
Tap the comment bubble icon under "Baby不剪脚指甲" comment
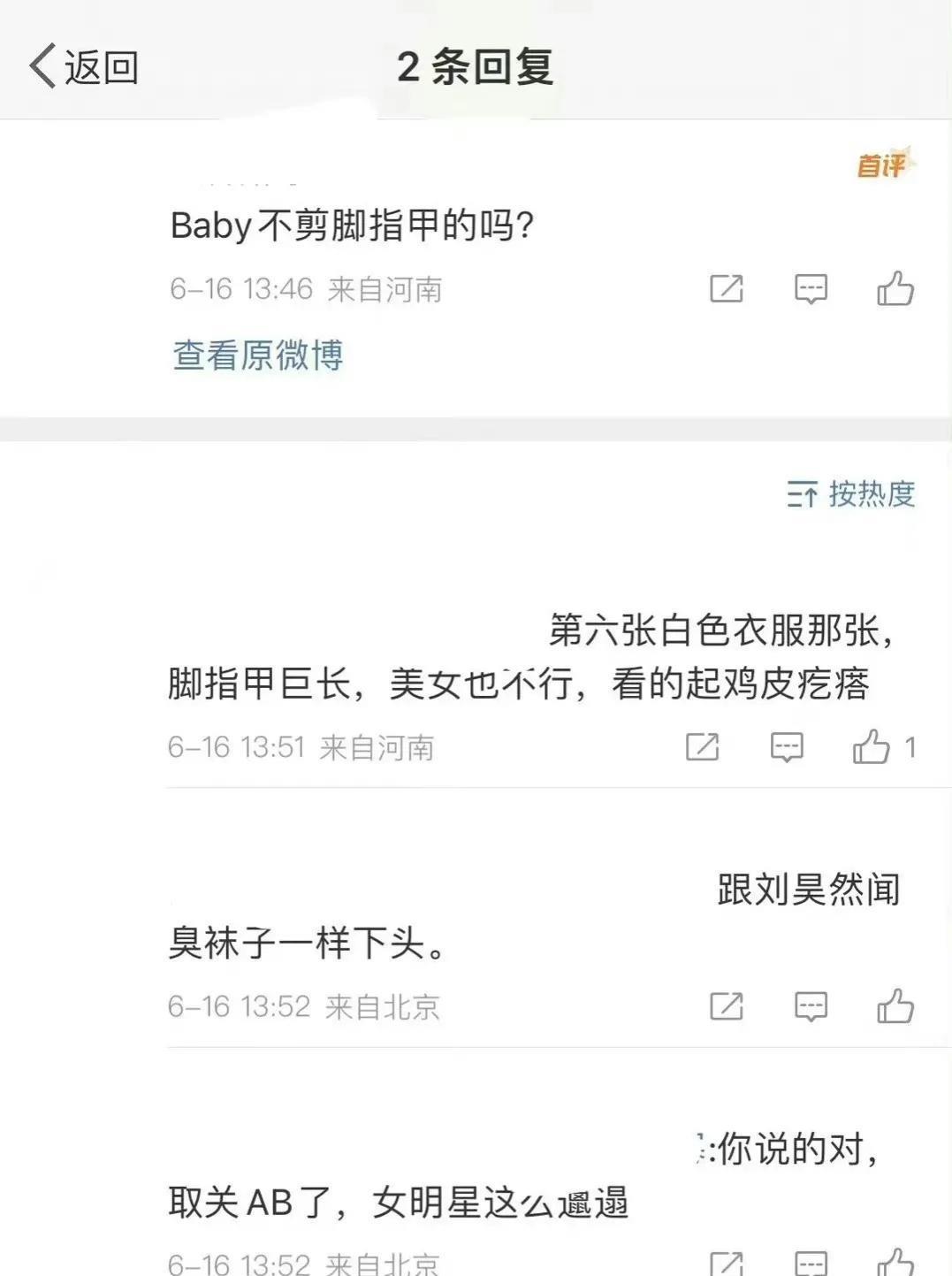[810, 289]
